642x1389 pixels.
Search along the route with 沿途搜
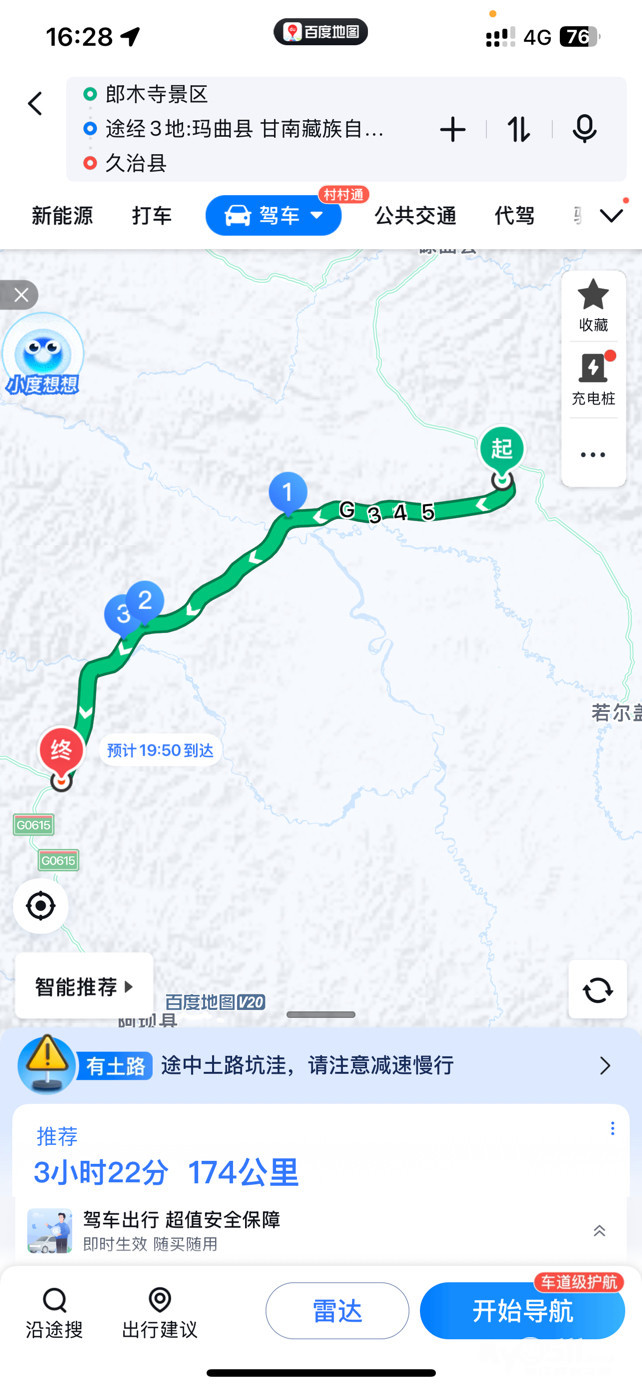54,1313
